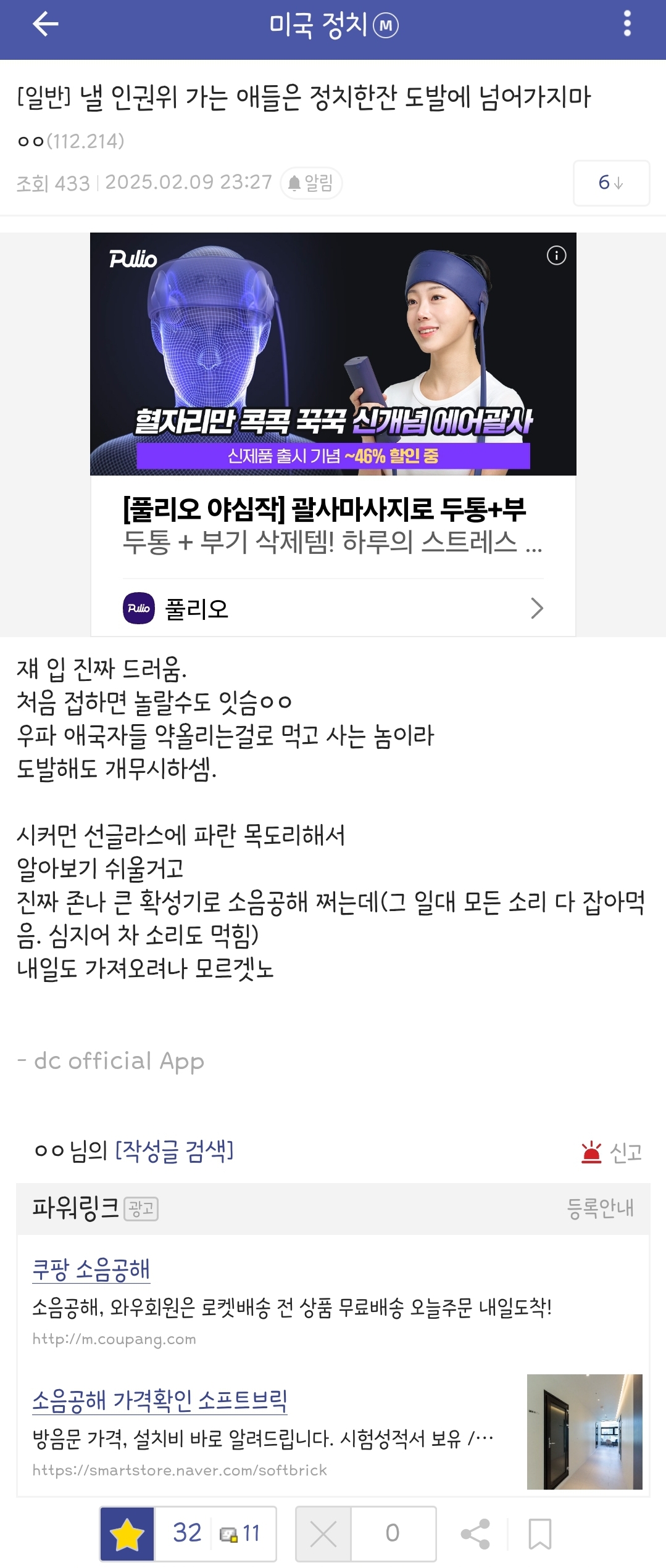
Task: Open the 풀리오 advertiser row
Action: coord(333,608)
